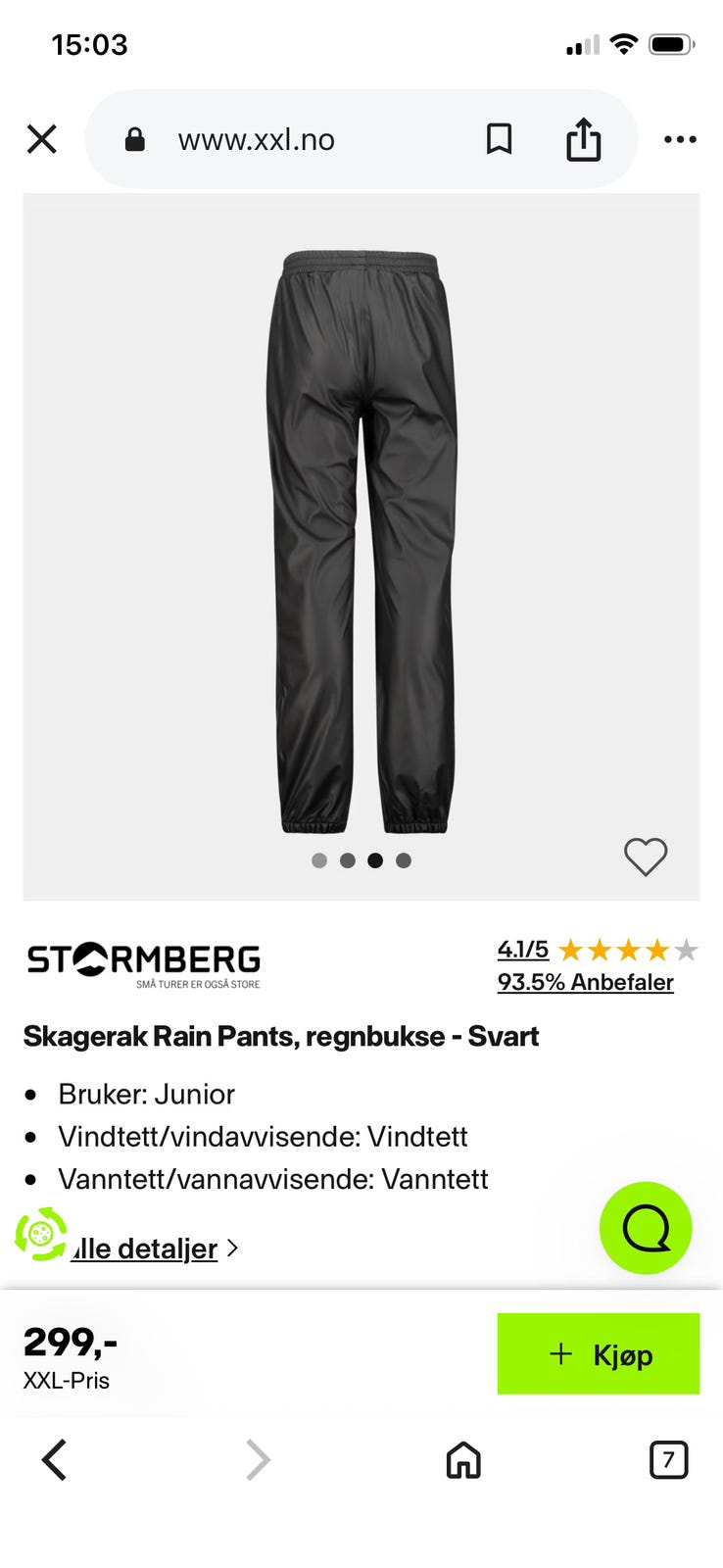
Task: Open the green cookie settings icon
Action: (41, 1234)
